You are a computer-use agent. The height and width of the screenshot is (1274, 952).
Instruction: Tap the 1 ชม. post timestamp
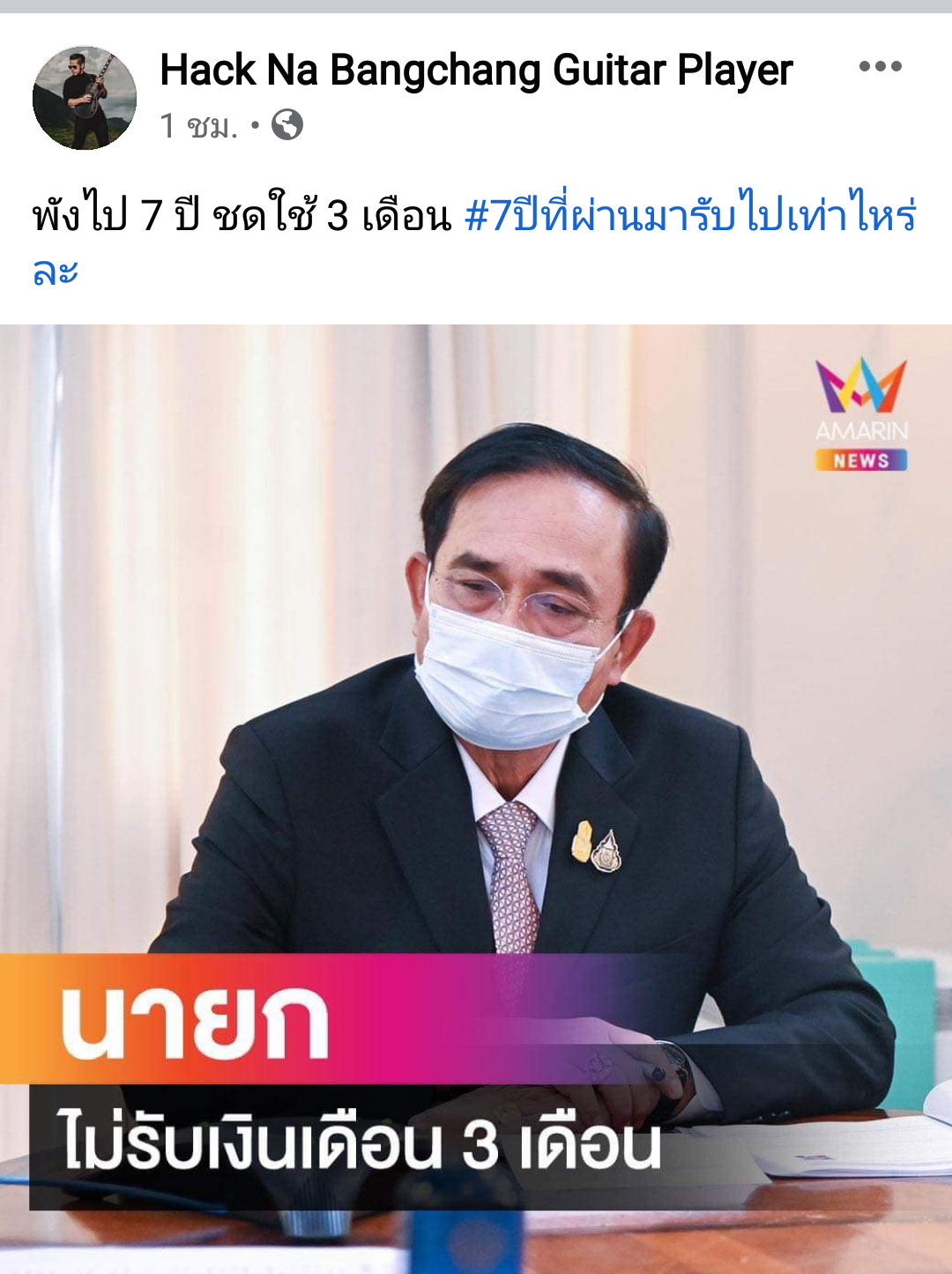point(198,126)
